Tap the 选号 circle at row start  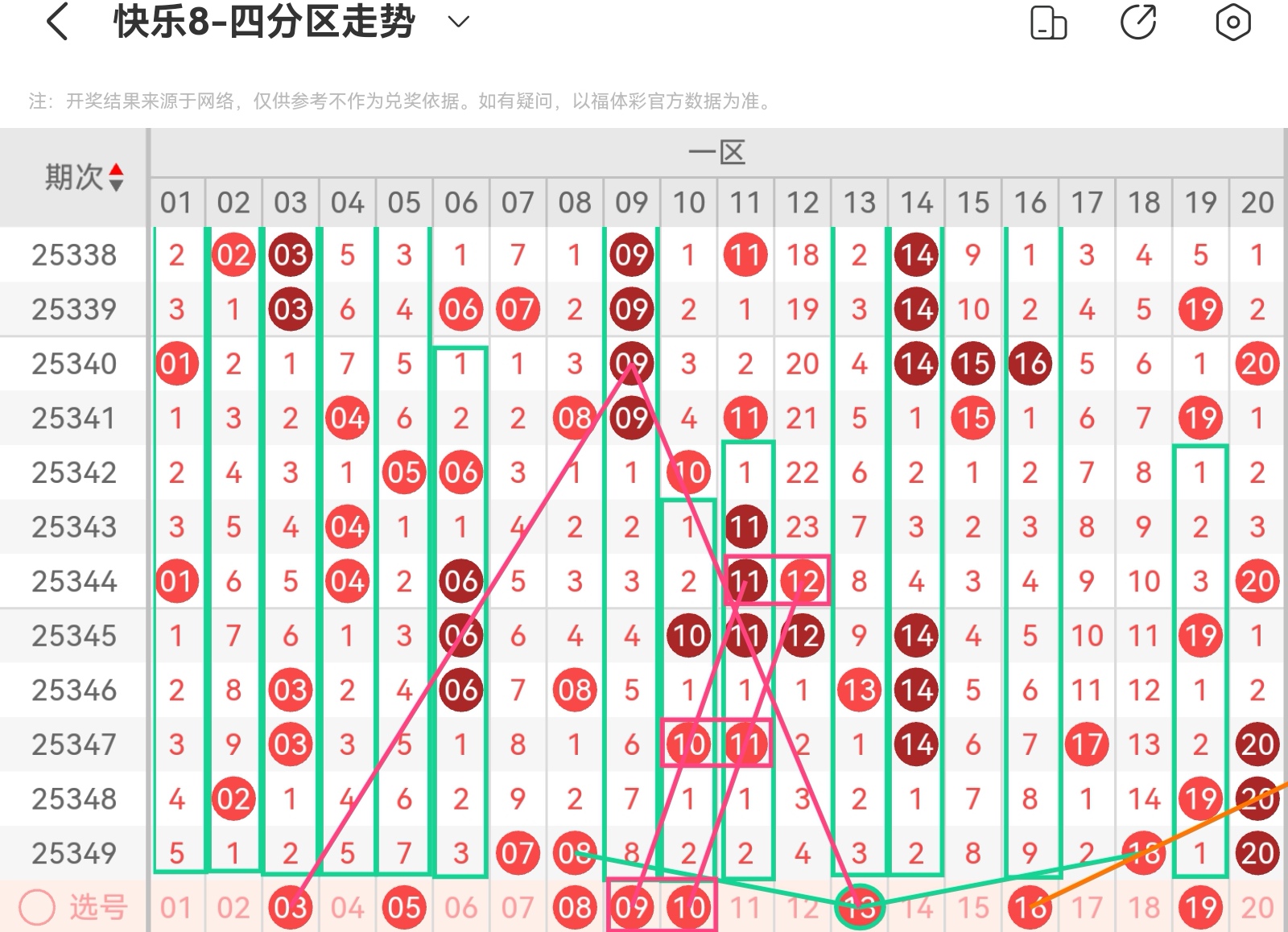(37, 908)
